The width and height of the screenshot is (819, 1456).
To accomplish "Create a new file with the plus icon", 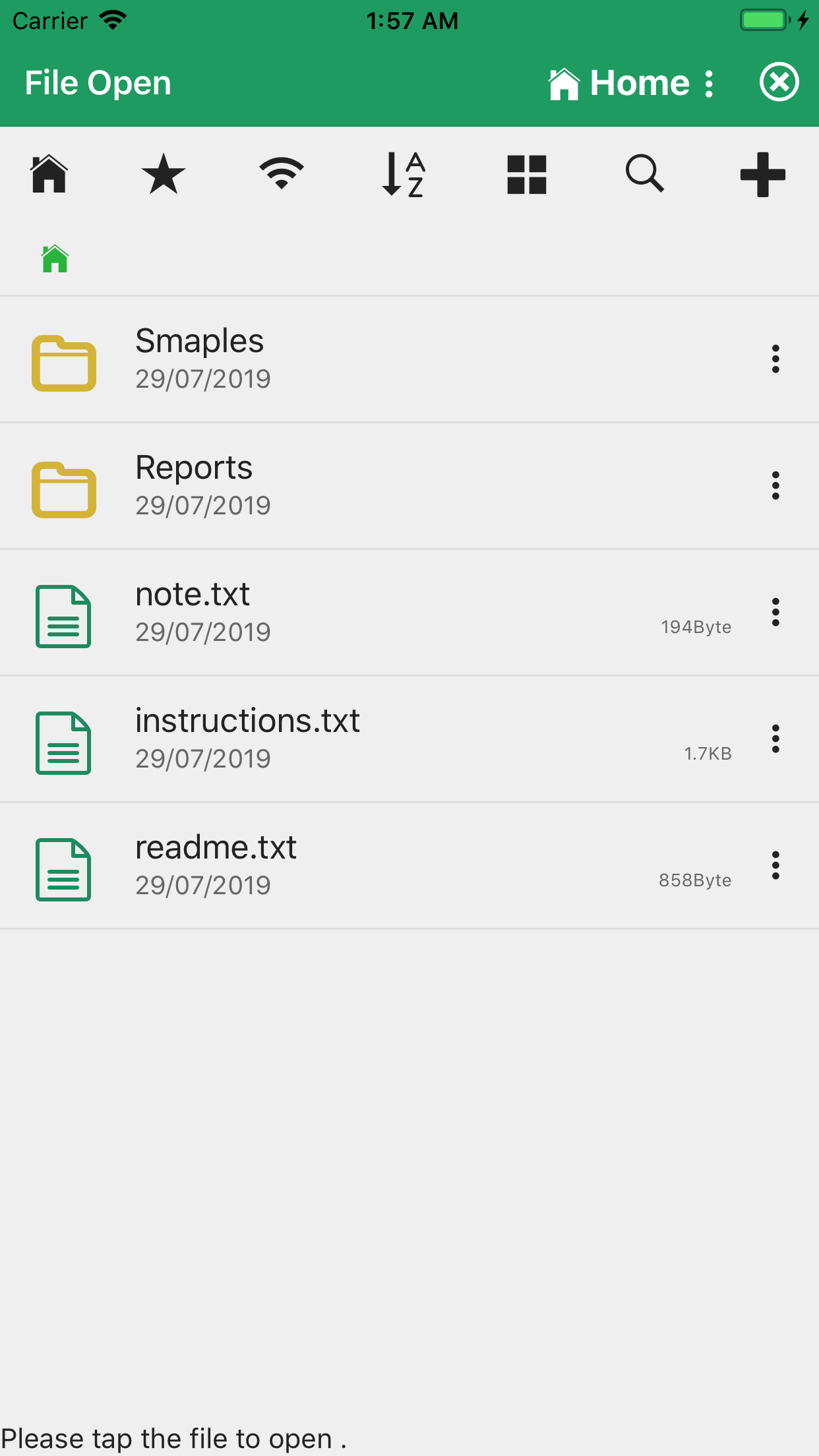I will tap(763, 173).
